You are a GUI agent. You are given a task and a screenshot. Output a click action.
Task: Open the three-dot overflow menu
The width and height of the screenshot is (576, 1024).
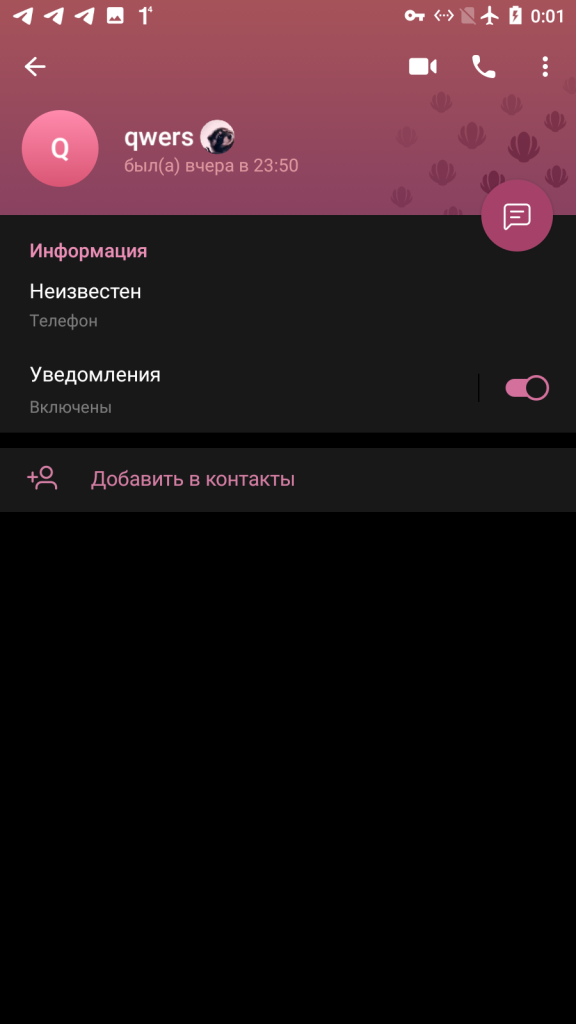[x=545, y=67]
